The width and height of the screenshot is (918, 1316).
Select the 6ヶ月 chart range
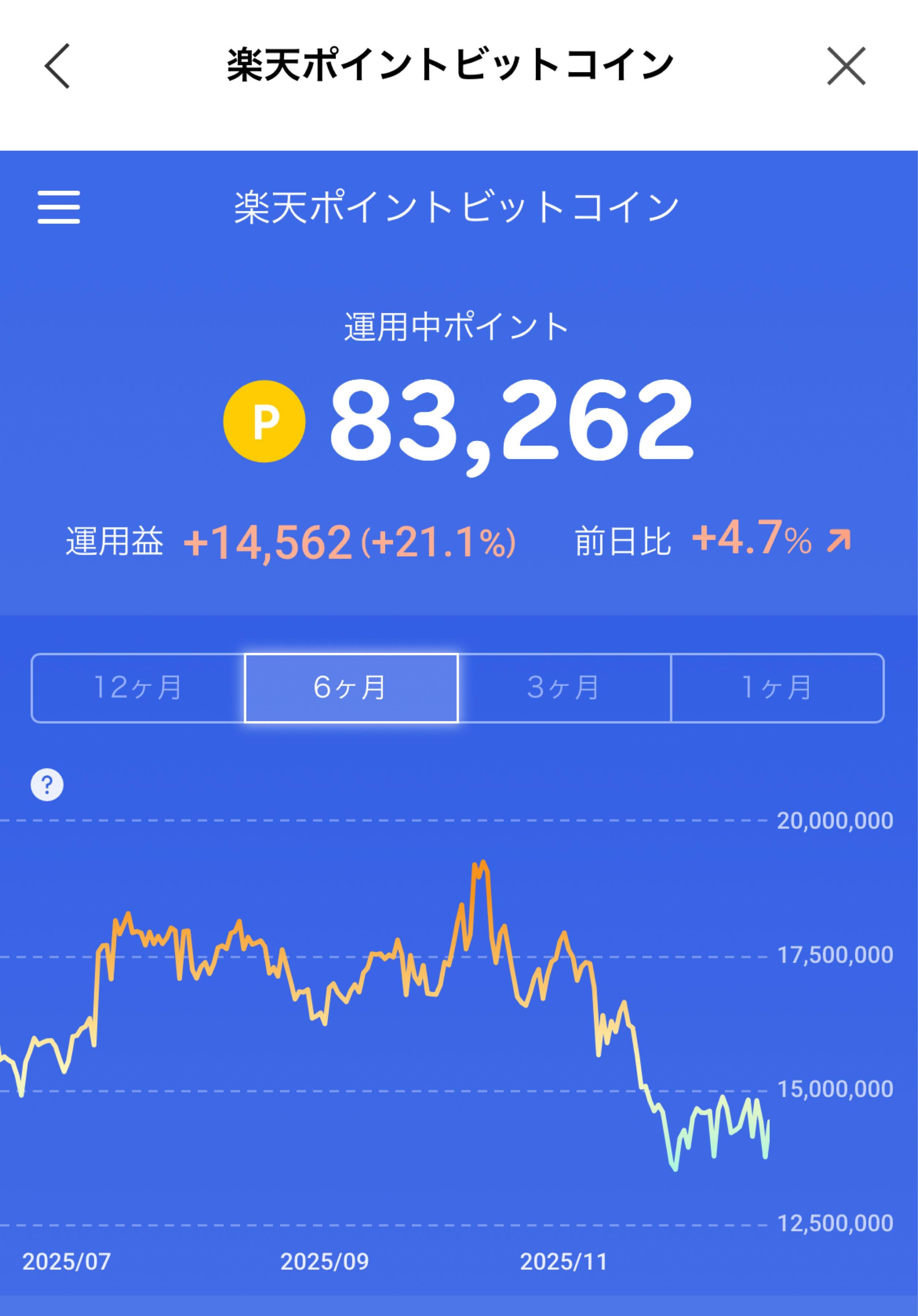click(x=351, y=687)
